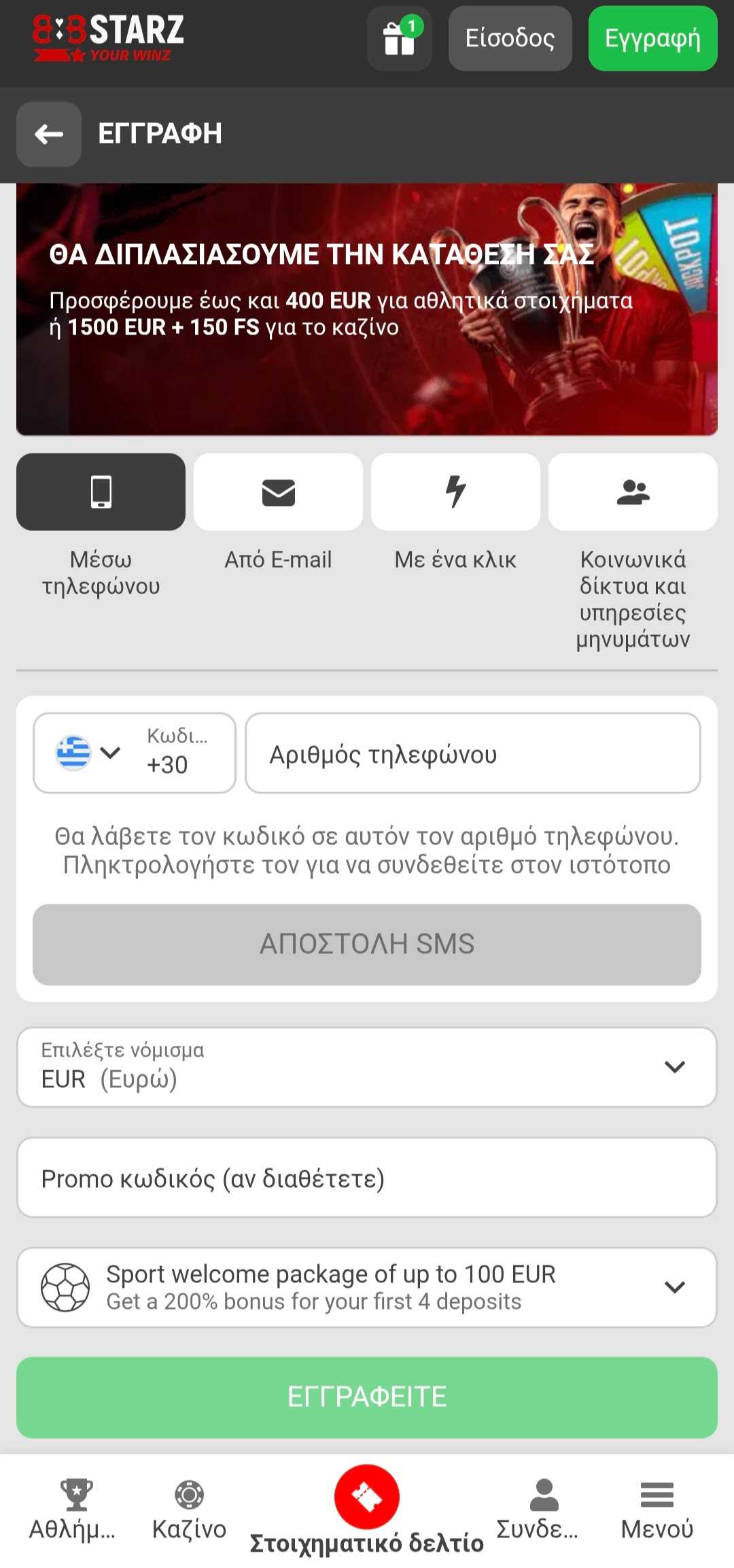734x1568 pixels.
Task: Select social networks and messengers registration
Action: coord(633,492)
